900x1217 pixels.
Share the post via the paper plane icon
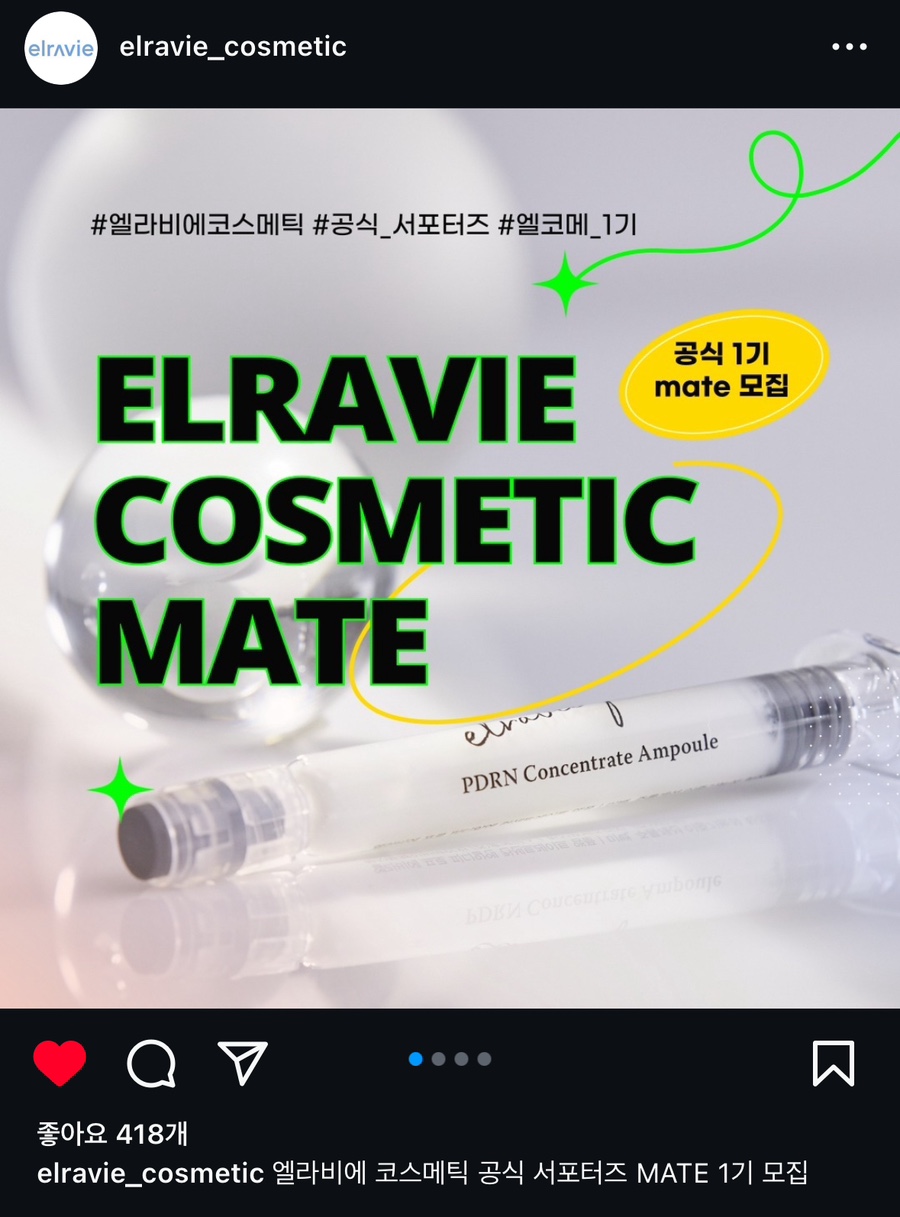pyautogui.click(x=242, y=1062)
